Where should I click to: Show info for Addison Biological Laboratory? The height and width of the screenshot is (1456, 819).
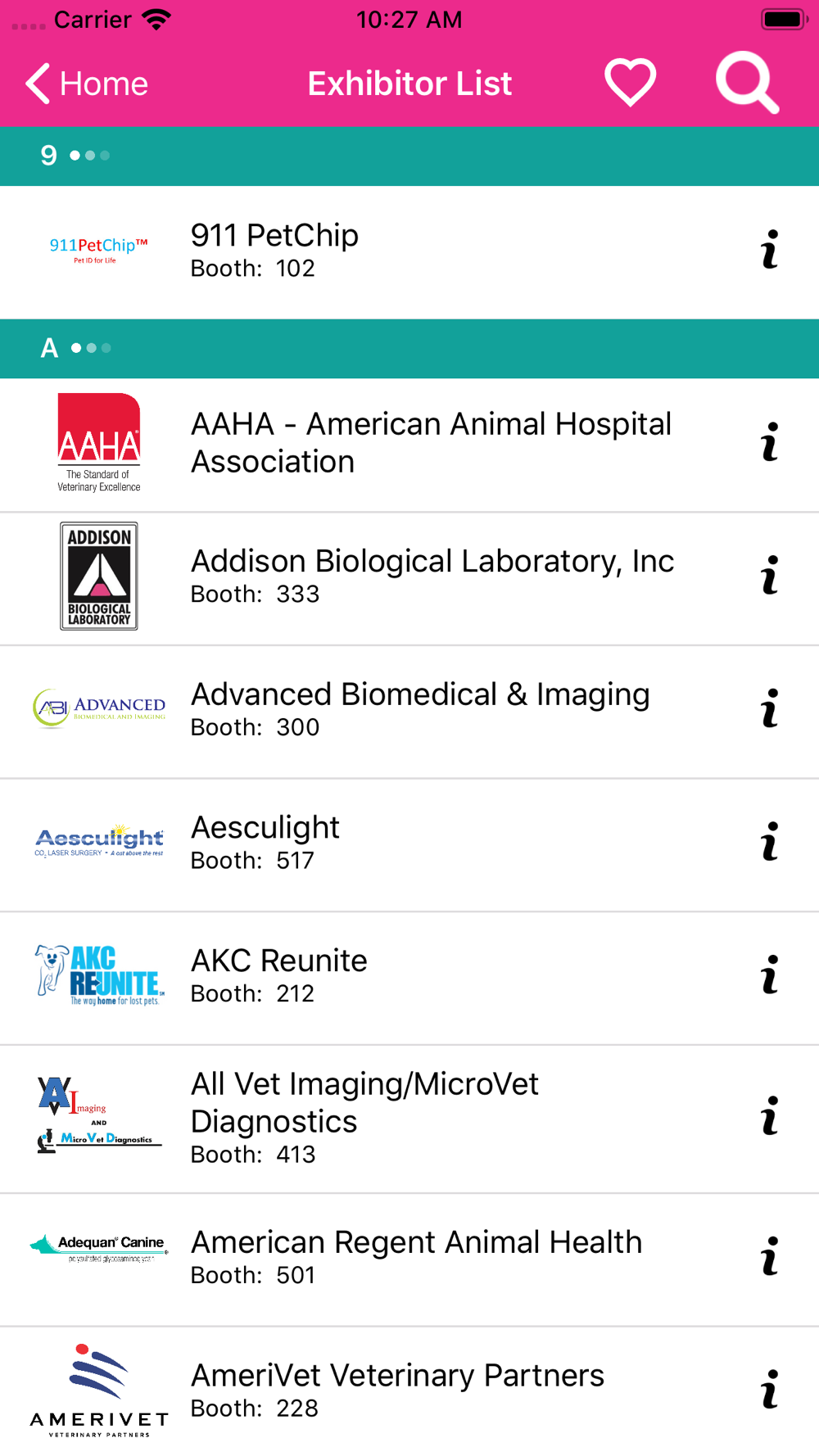coord(769,575)
